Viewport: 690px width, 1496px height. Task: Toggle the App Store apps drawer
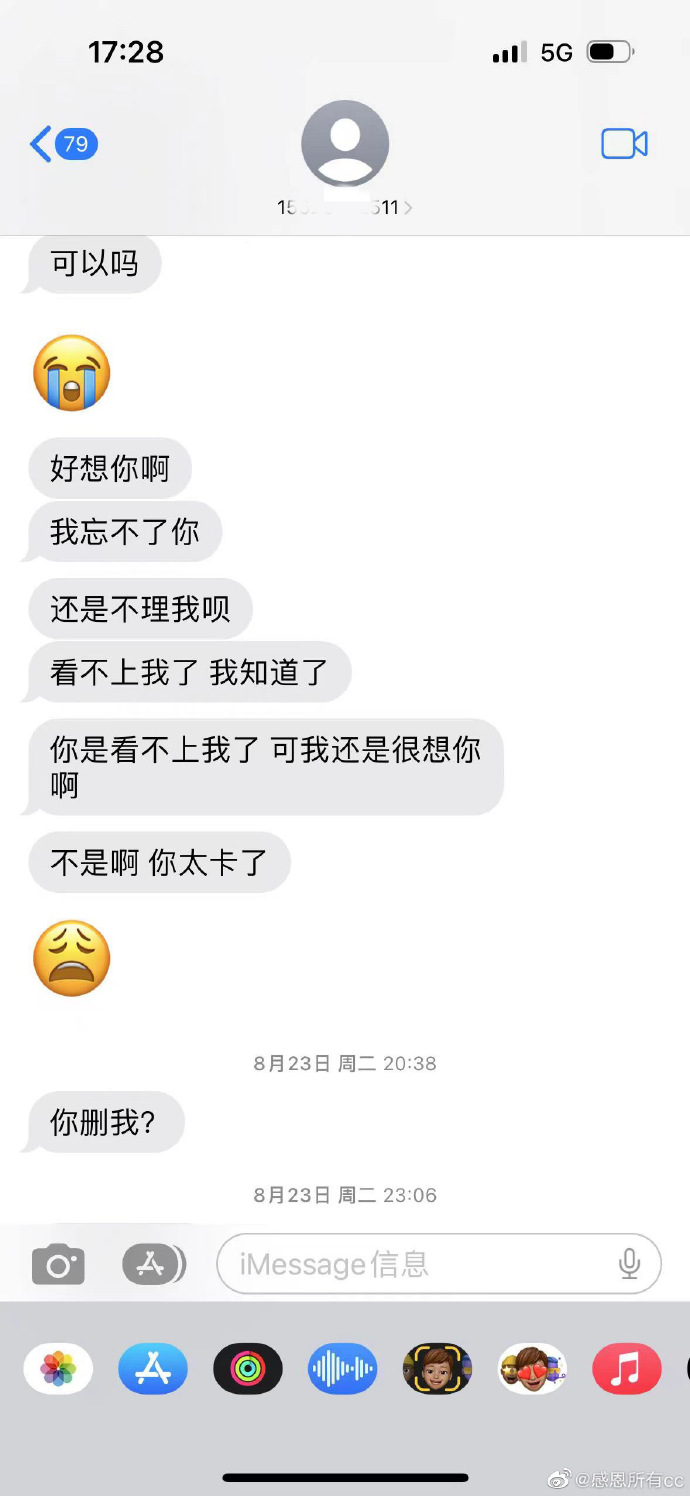coord(153,1264)
